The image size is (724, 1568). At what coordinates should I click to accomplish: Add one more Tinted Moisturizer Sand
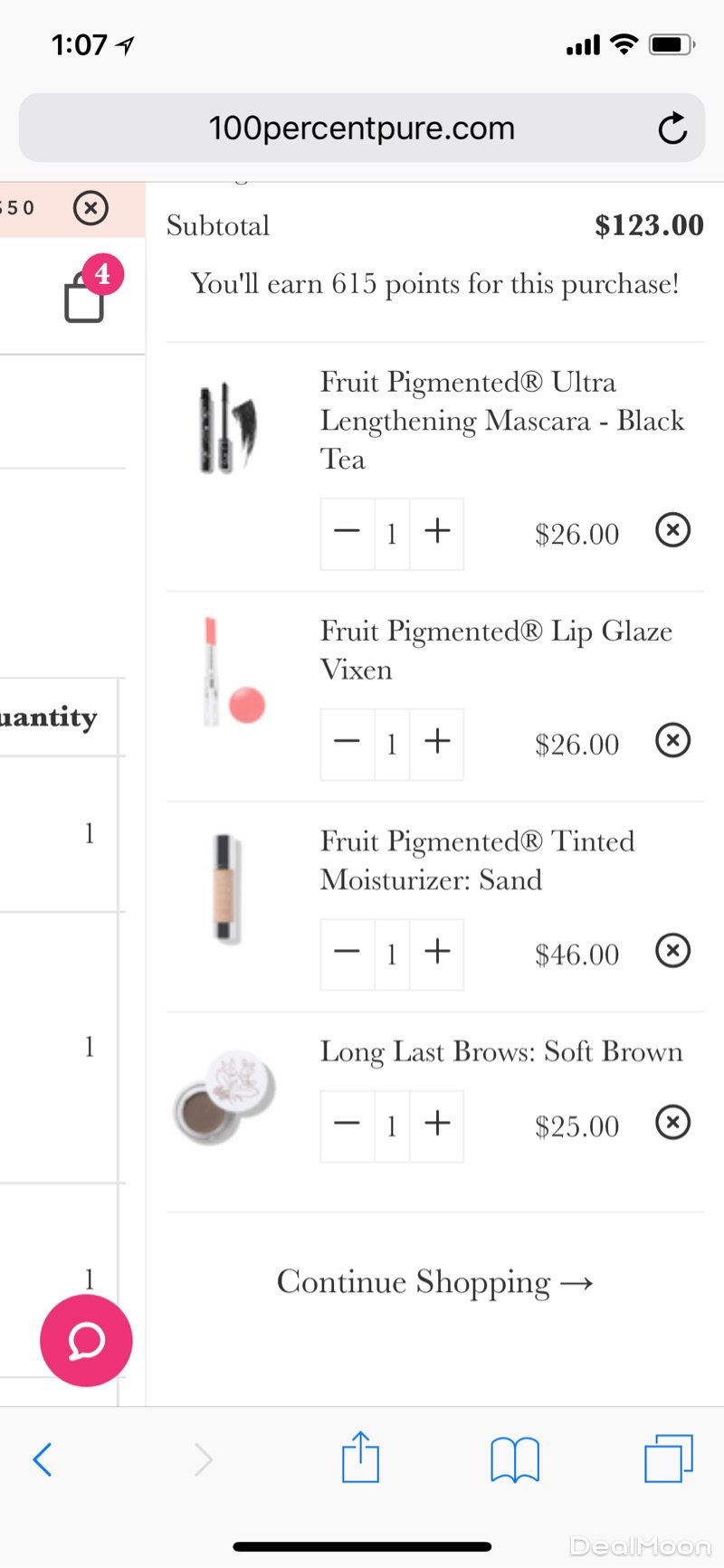click(x=437, y=952)
